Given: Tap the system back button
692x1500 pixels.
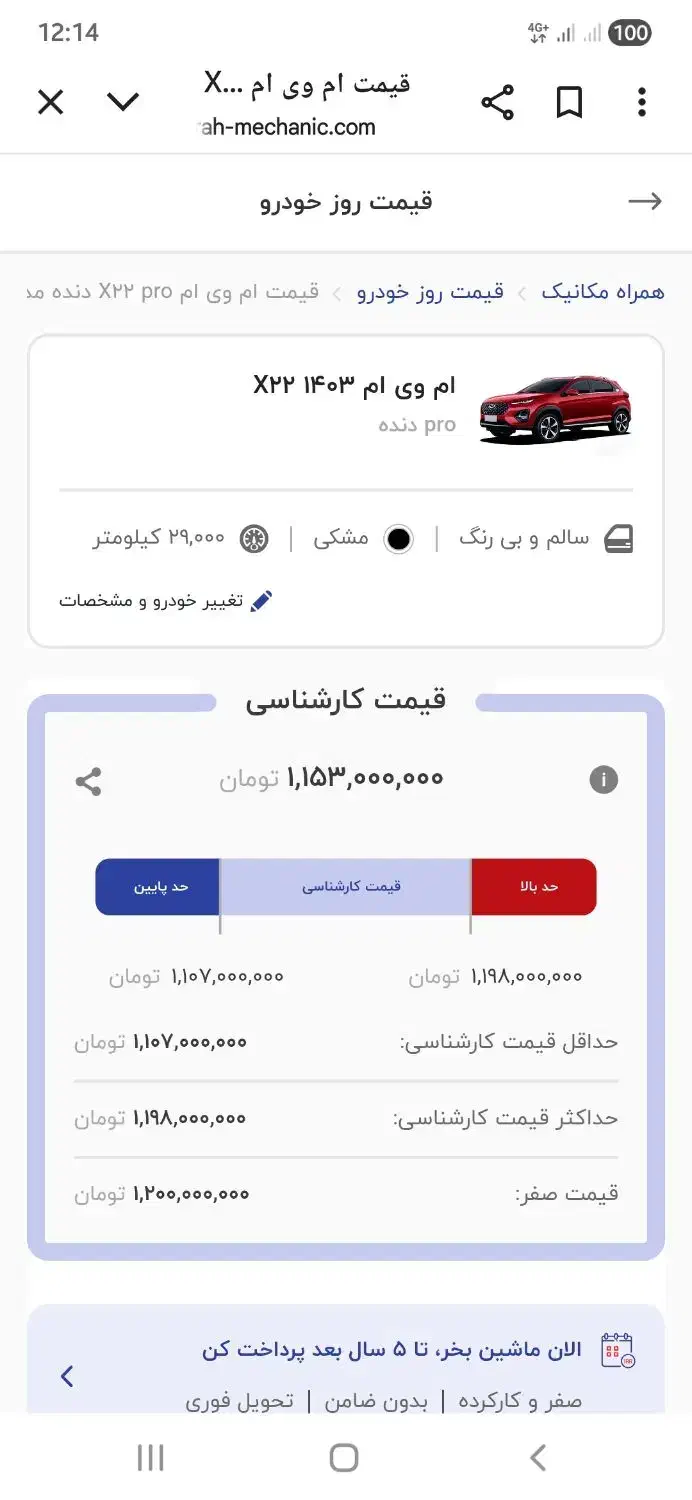Looking at the screenshot, I should click(538, 1458).
